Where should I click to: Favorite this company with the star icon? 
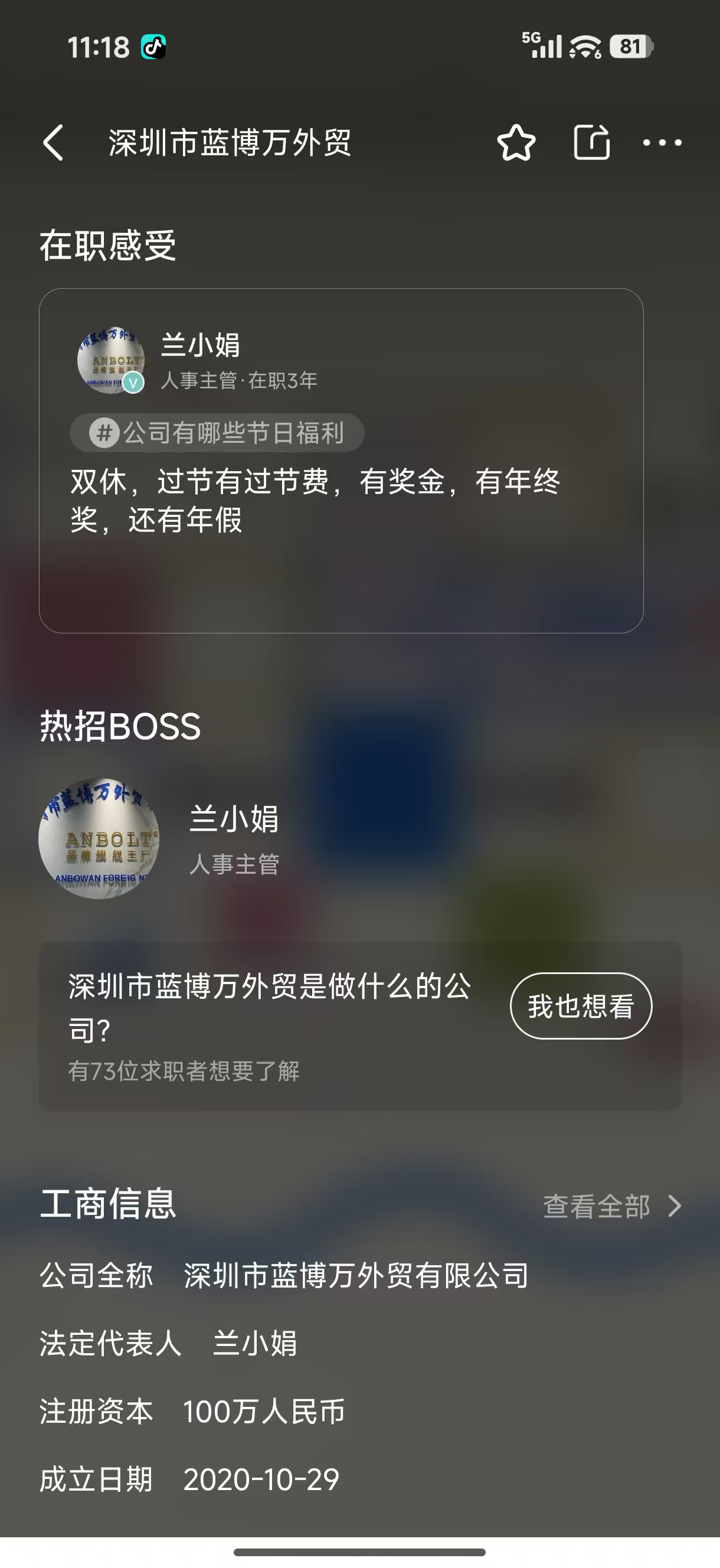516,143
